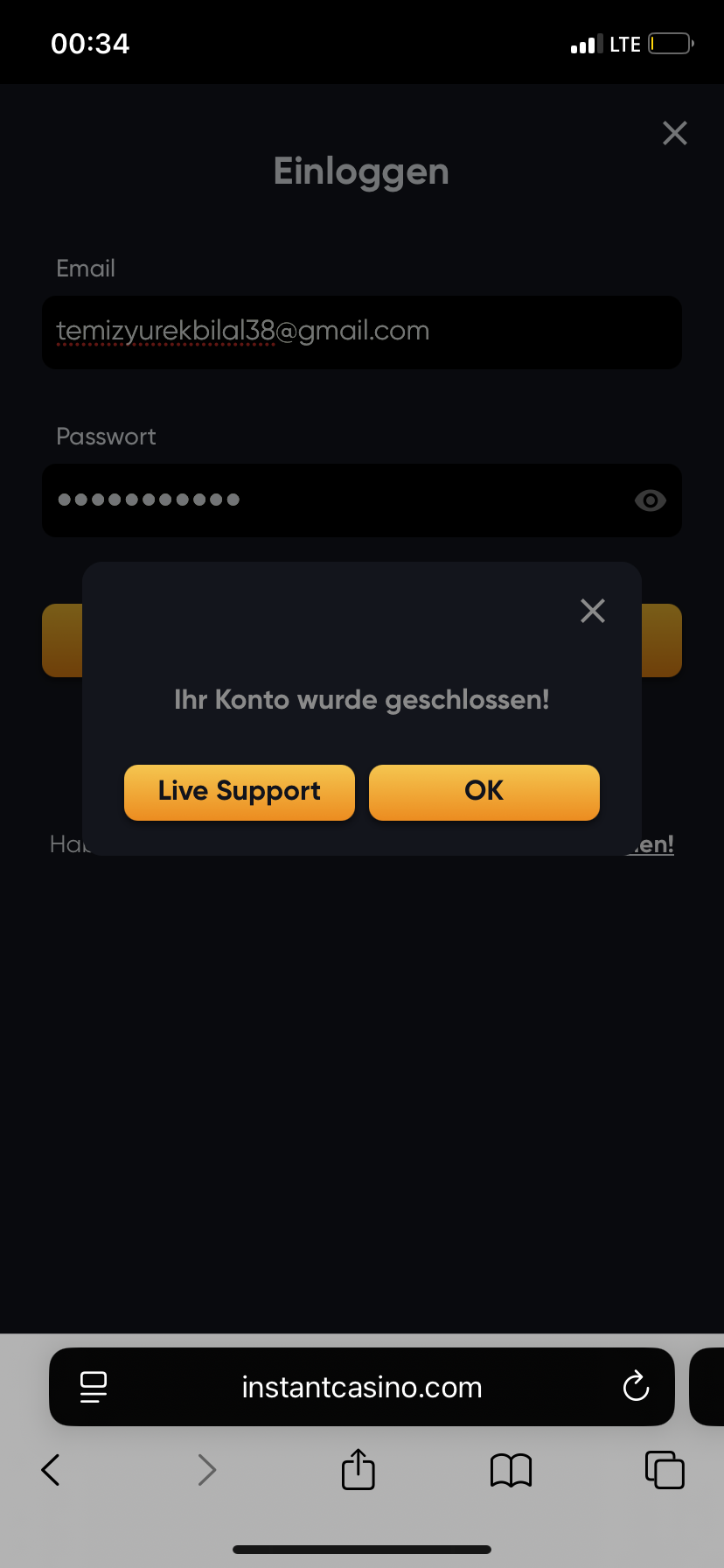The height and width of the screenshot is (1568, 724).
Task: Reload the instantcasino.com page
Action: [636, 1387]
